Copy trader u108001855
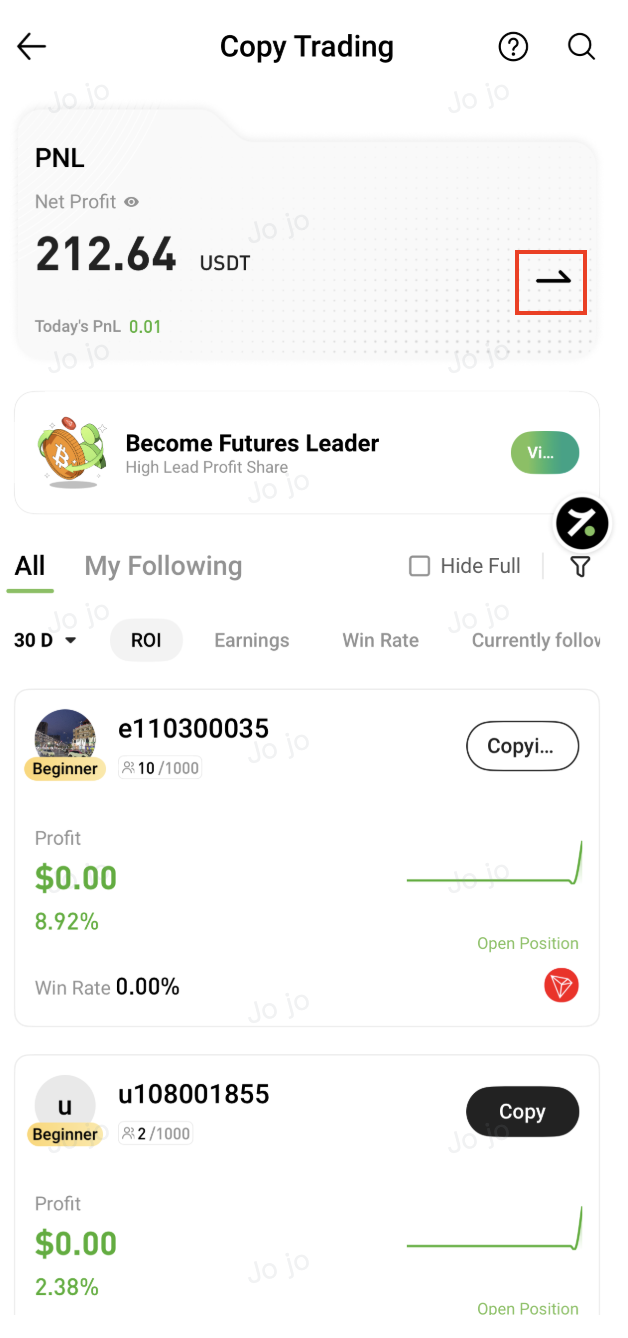Image resolution: width=628 pixels, height=1338 pixels. point(522,1112)
